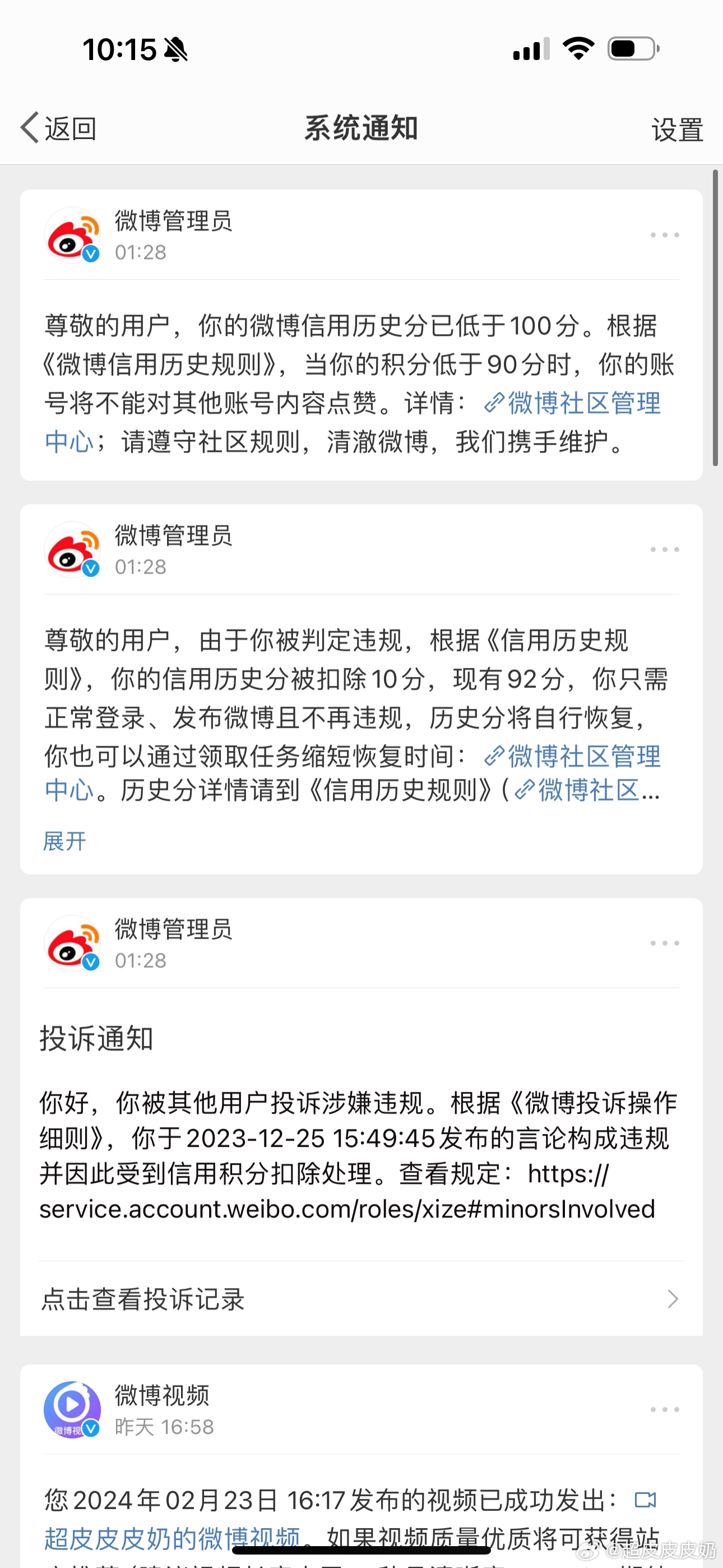Open 设置 in the top bar

tap(676, 130)
